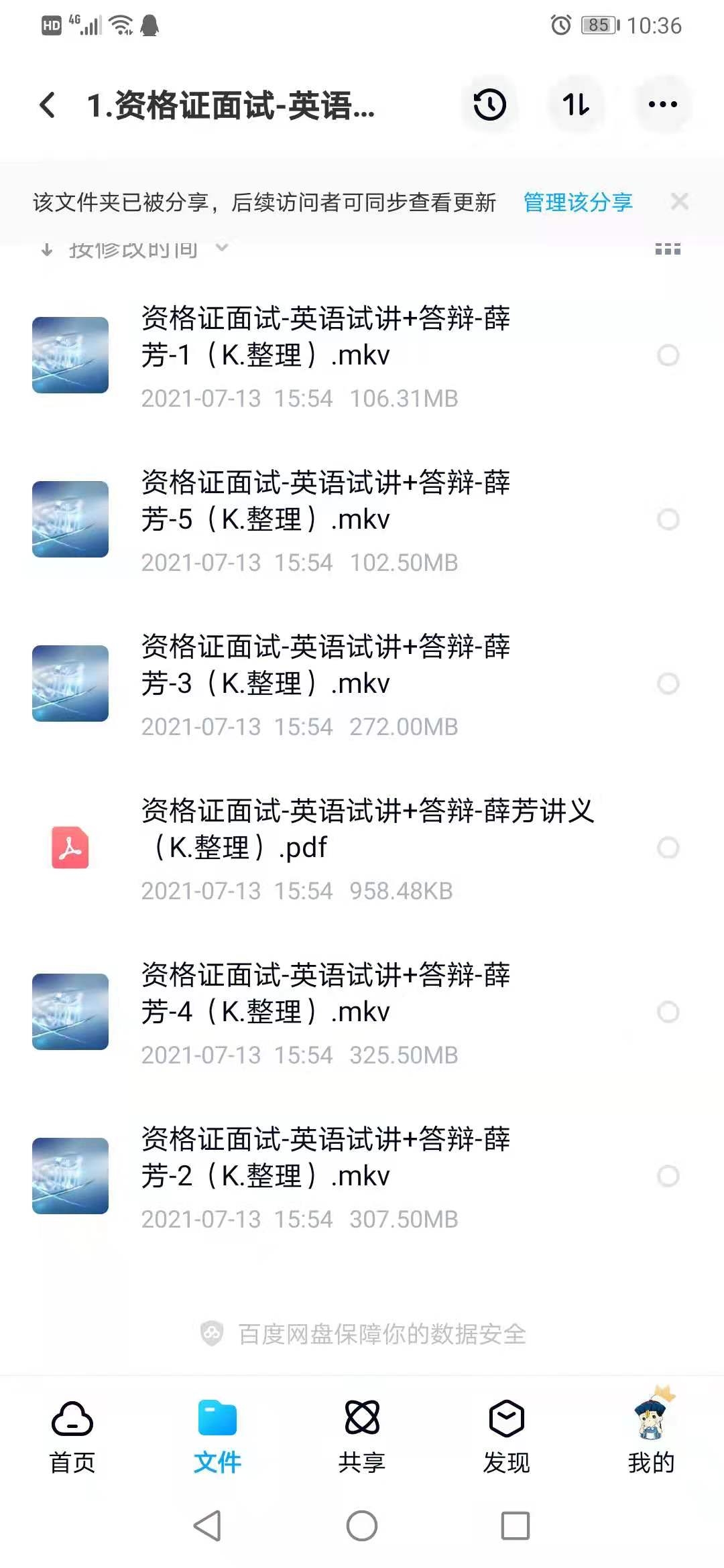Open the transfer list arrows icon
Viewport: 724px width, 1568px height.
coord(576,105)
